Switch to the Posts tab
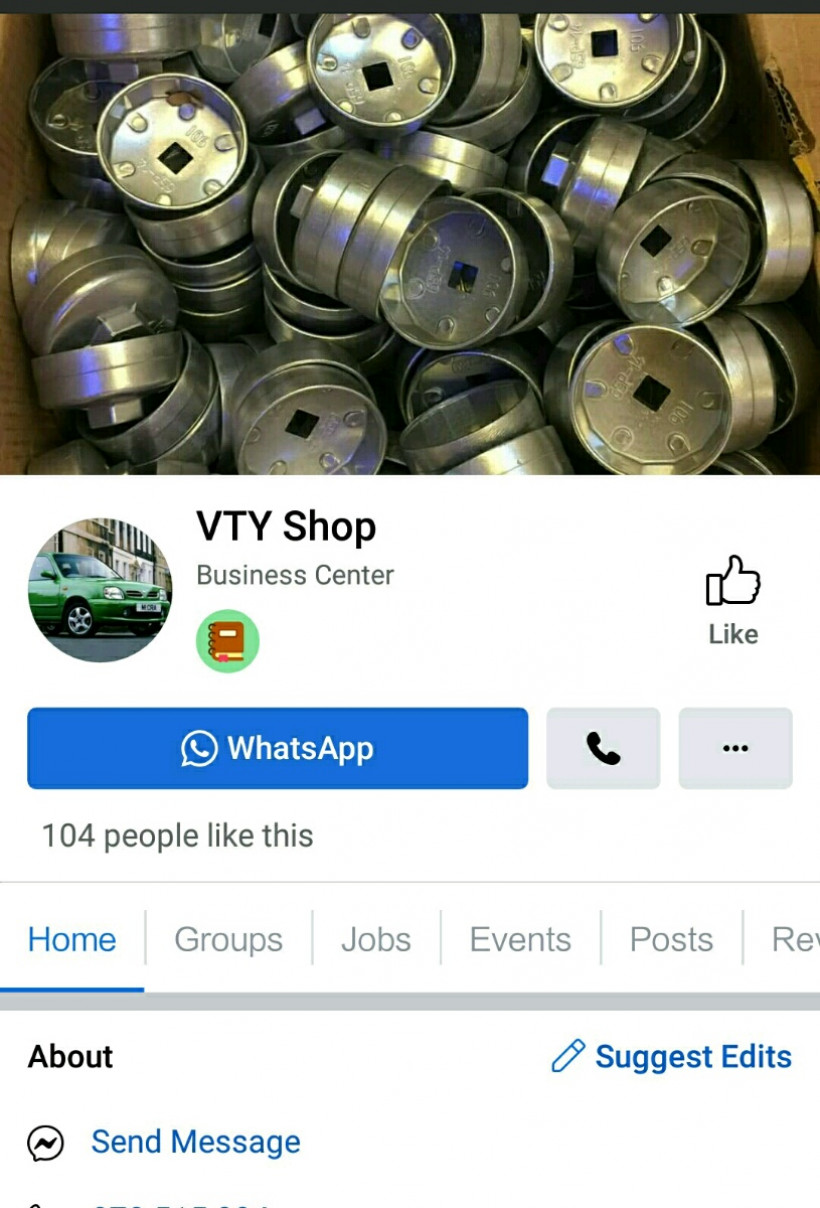The image size is (820, 1208). pos(671,939)
